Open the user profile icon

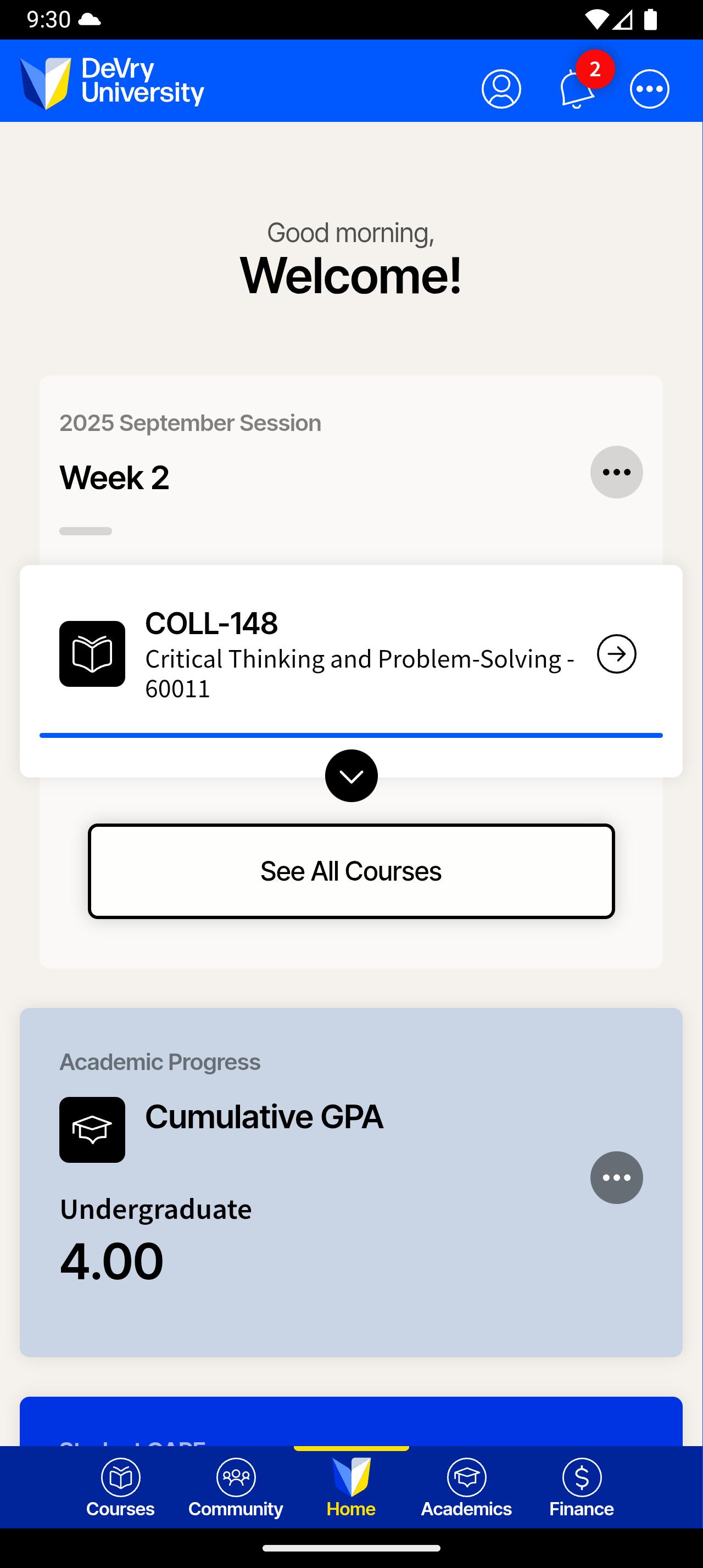coord(501,89)
